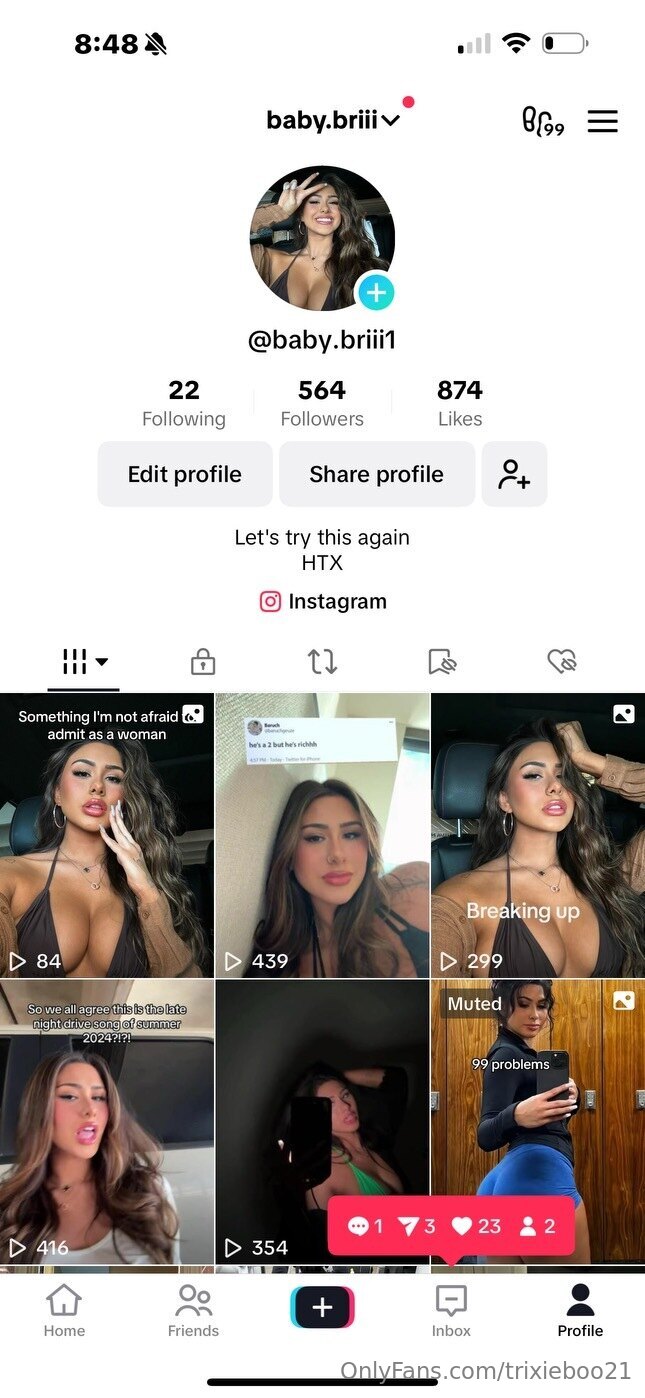Open the add friends icon button
The image size is (645, 1398).
pyautogui.click(x=514, y=474)
